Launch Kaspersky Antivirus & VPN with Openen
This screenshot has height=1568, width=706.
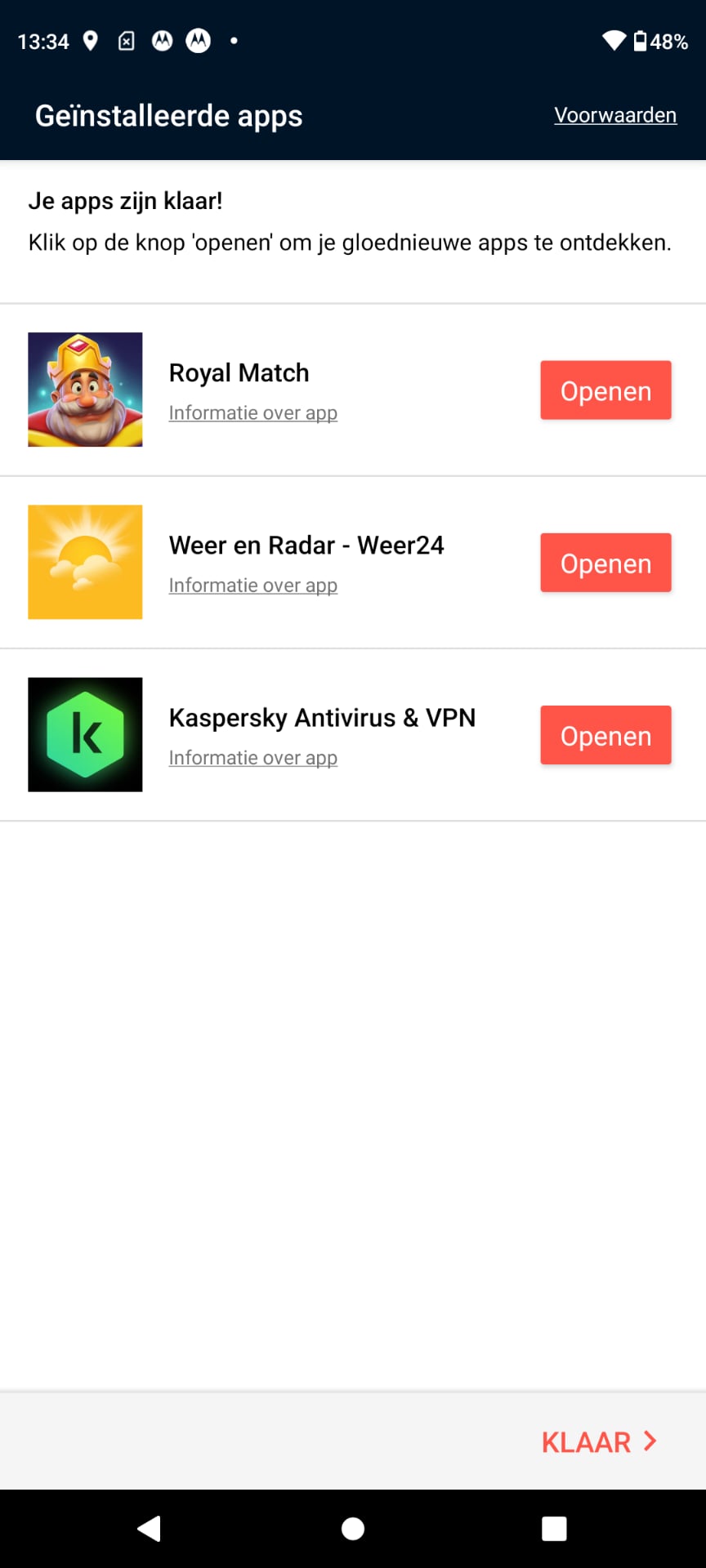pos(605,735)
